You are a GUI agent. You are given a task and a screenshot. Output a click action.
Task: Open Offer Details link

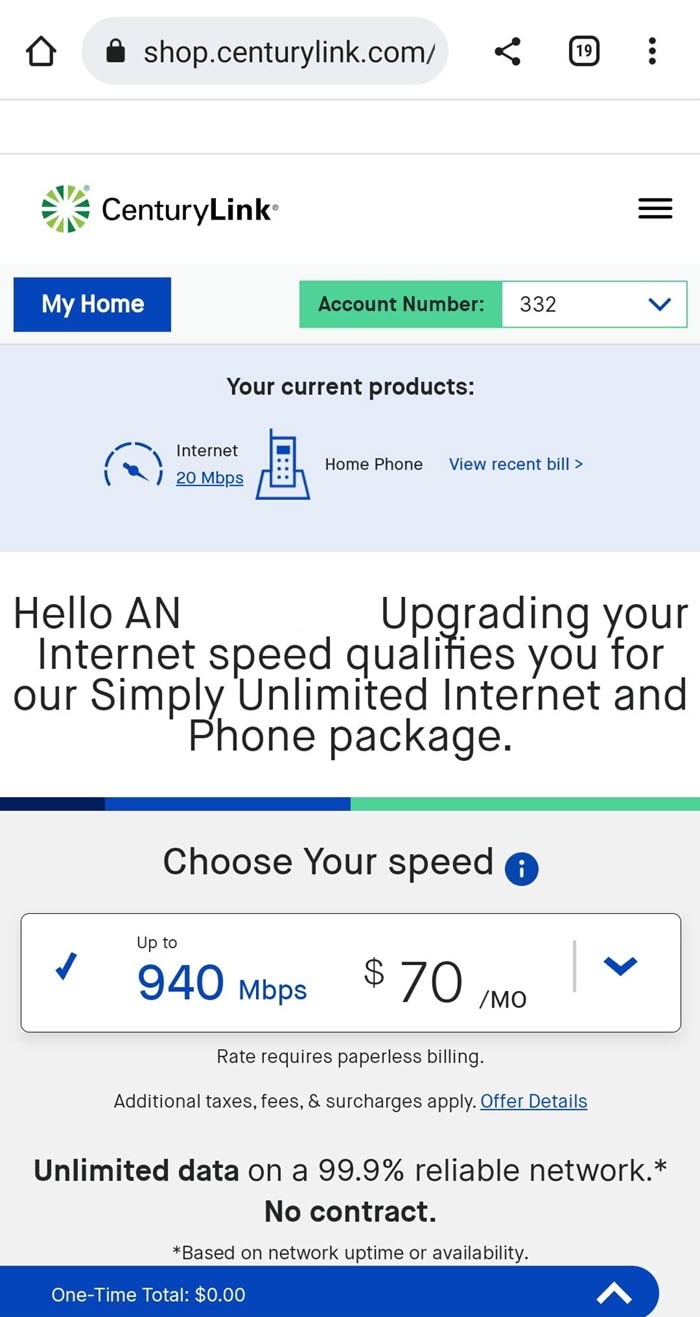tap(533, 1101)
